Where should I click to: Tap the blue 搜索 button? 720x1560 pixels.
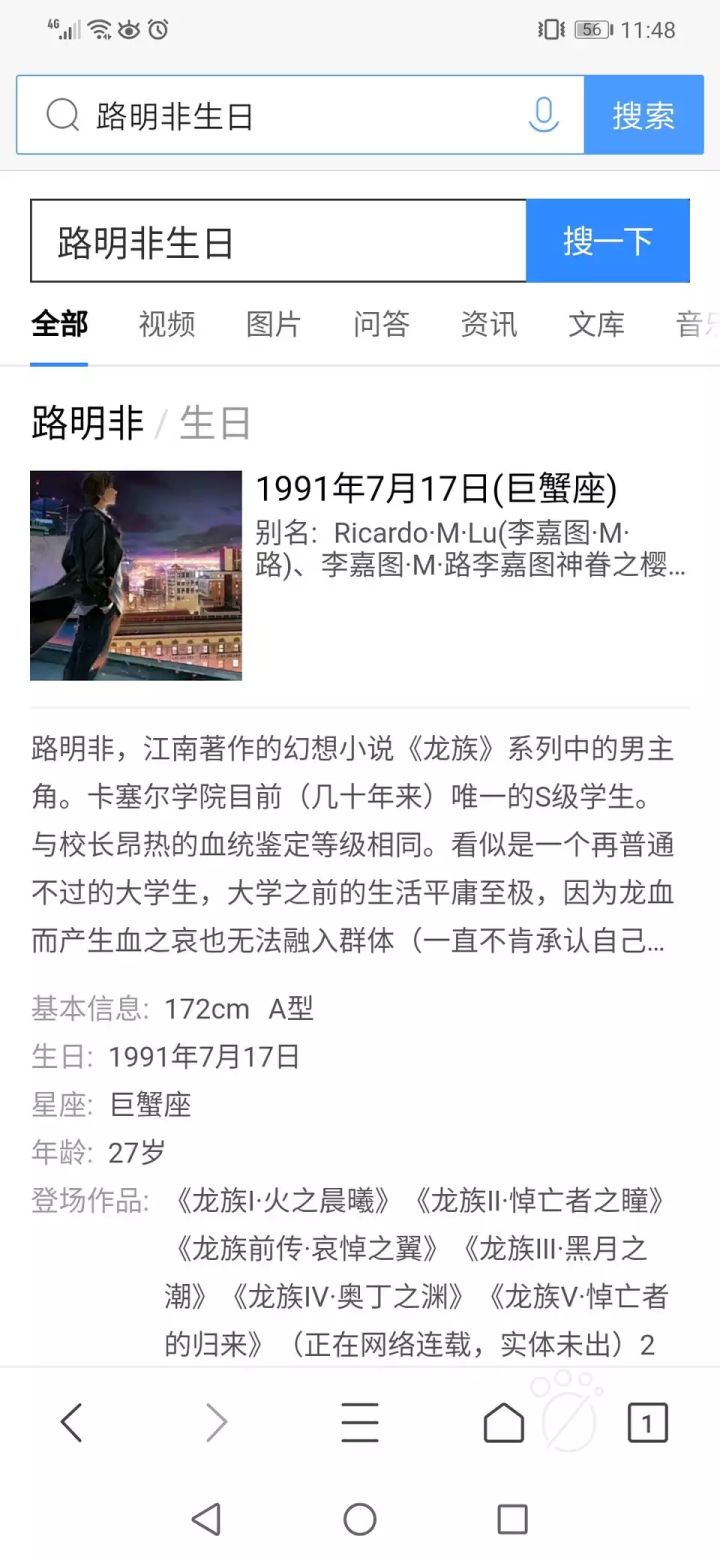(x=644, y=115)
